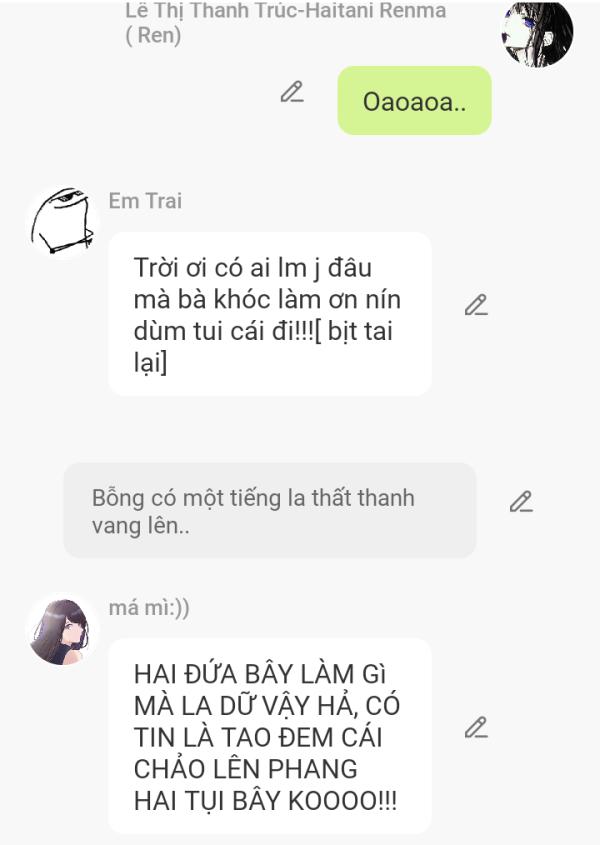Open Lê Thị Thanh Trúc's avatar
This screenshot has width=600, height=845.
click(536, 32)
